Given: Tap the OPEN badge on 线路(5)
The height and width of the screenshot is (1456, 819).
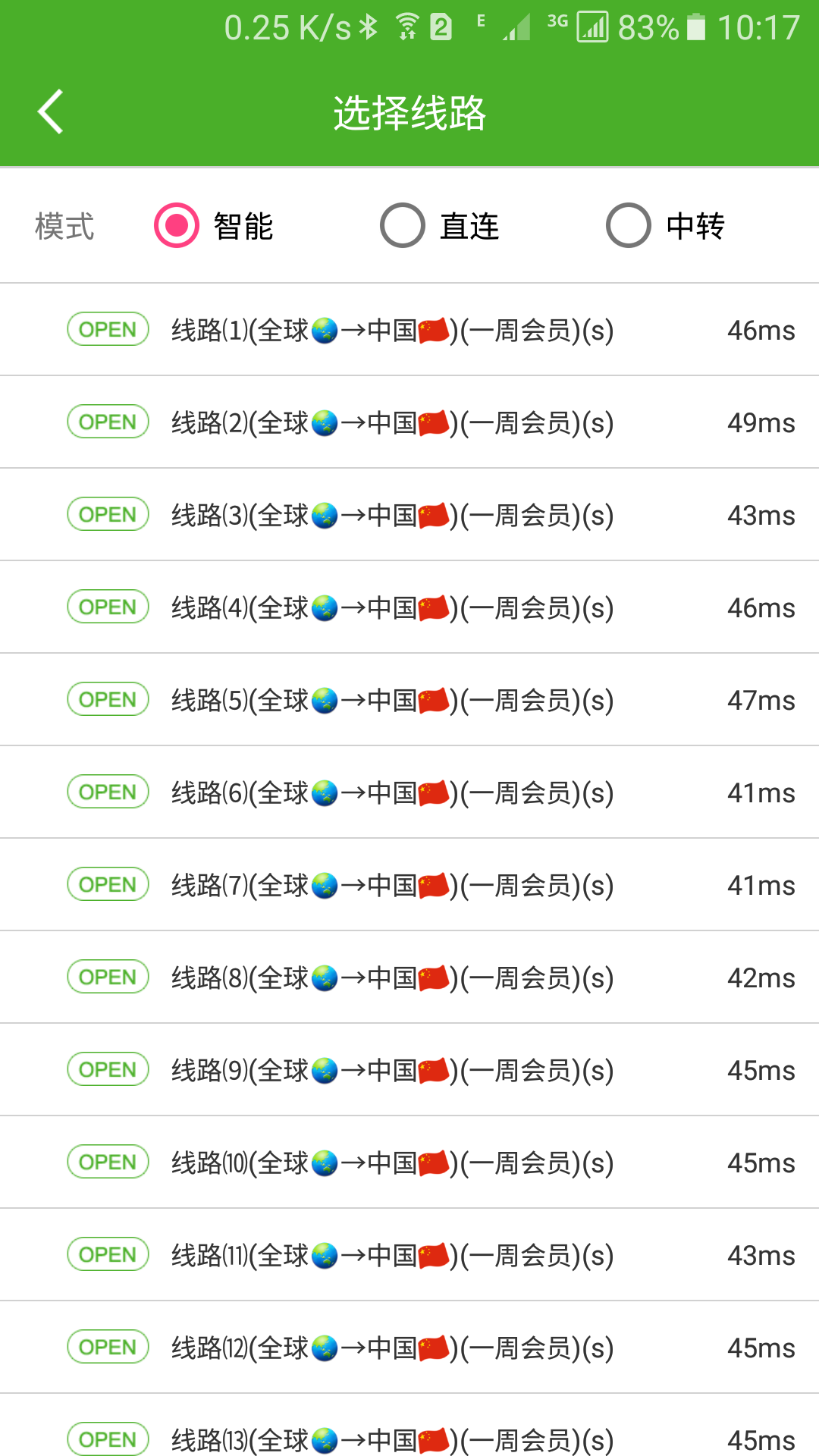Looking at the screenshot, I should pyautogui.click(x=107, y=699).
